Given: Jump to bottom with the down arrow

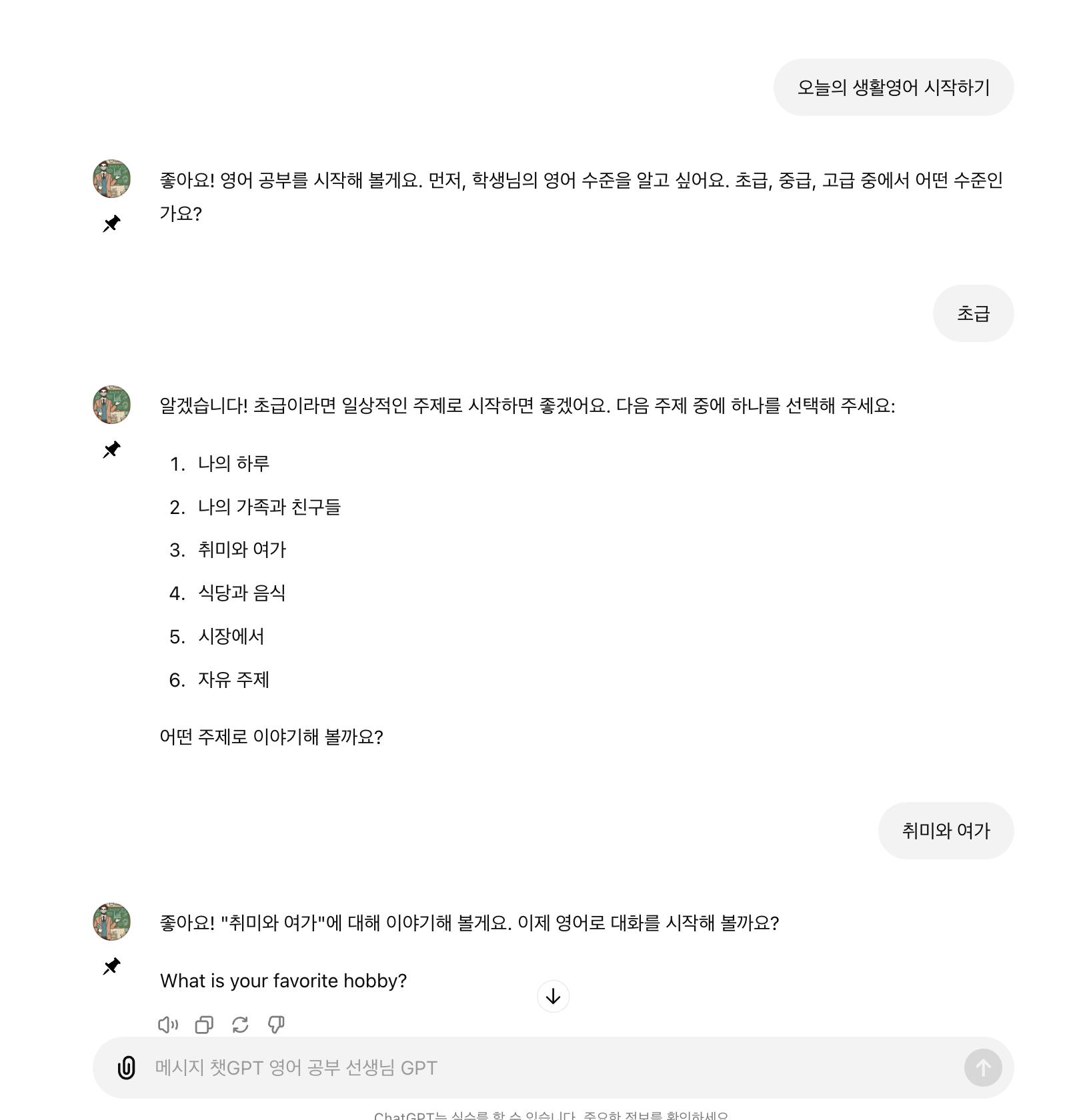Looking at the screenshot, I should pos(553,997).
